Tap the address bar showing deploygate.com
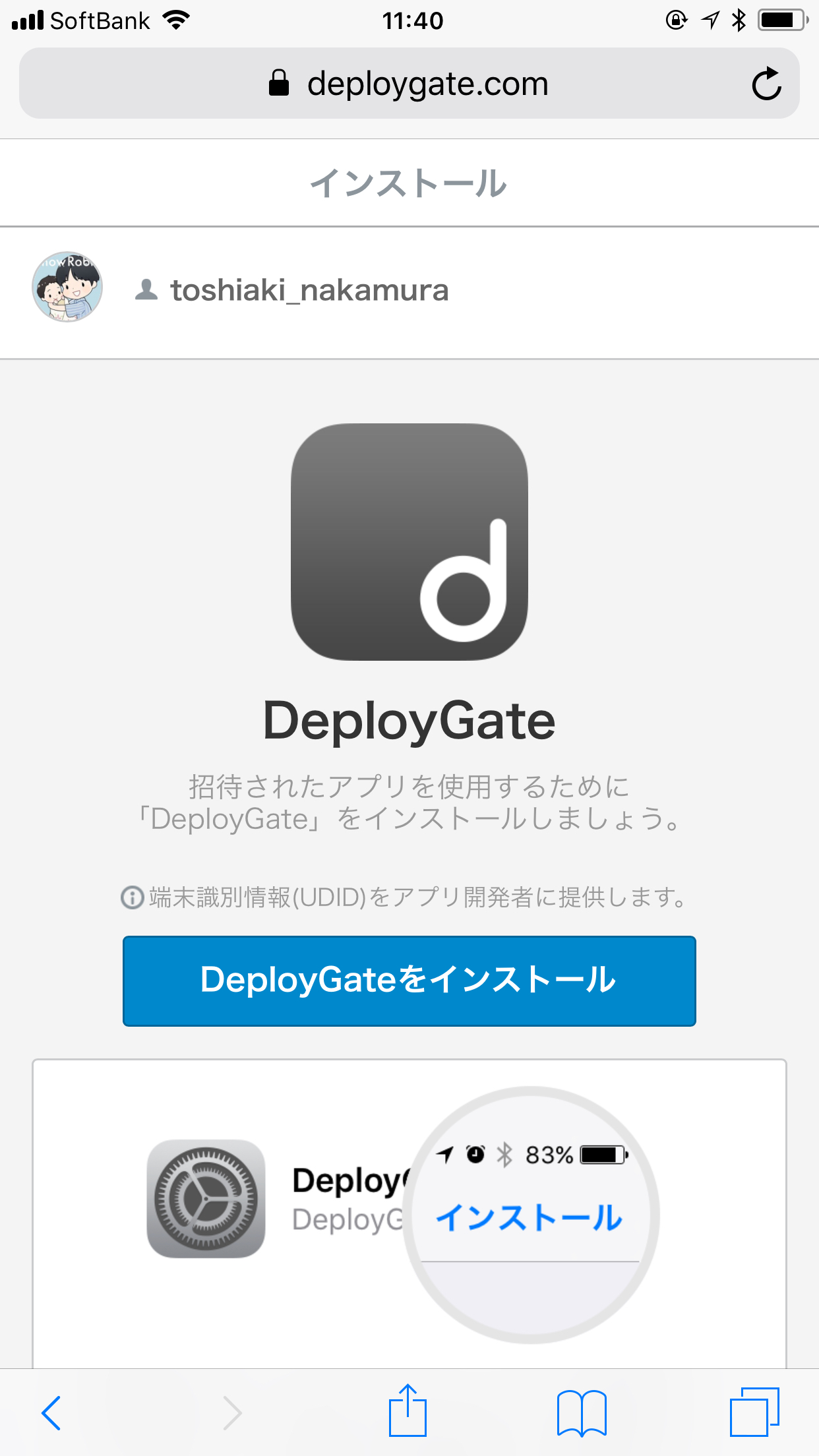The image size is (819, 1456). tap(429, 83)
